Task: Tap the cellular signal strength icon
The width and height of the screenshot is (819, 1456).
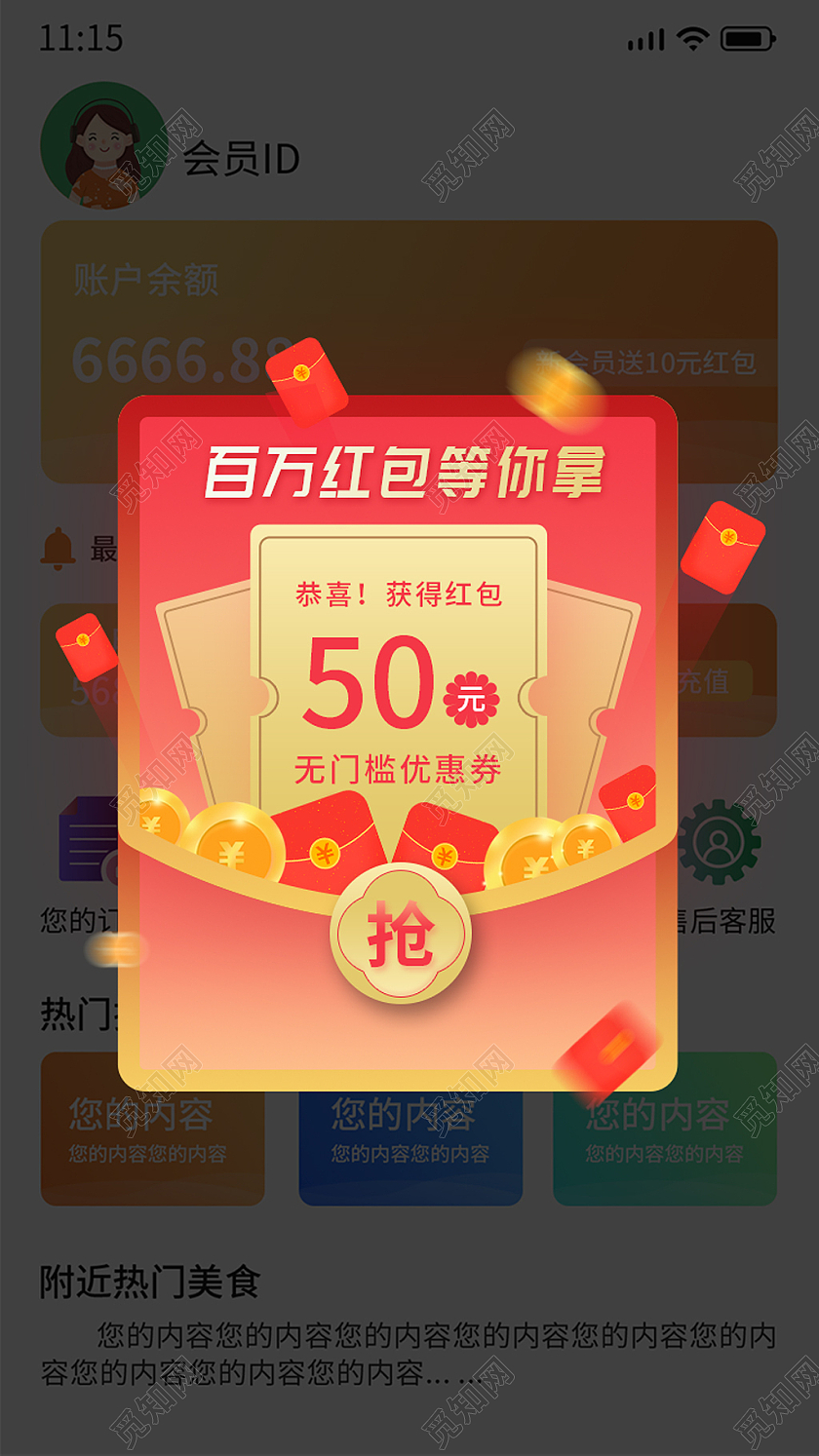Action: (x=645, y=41)
